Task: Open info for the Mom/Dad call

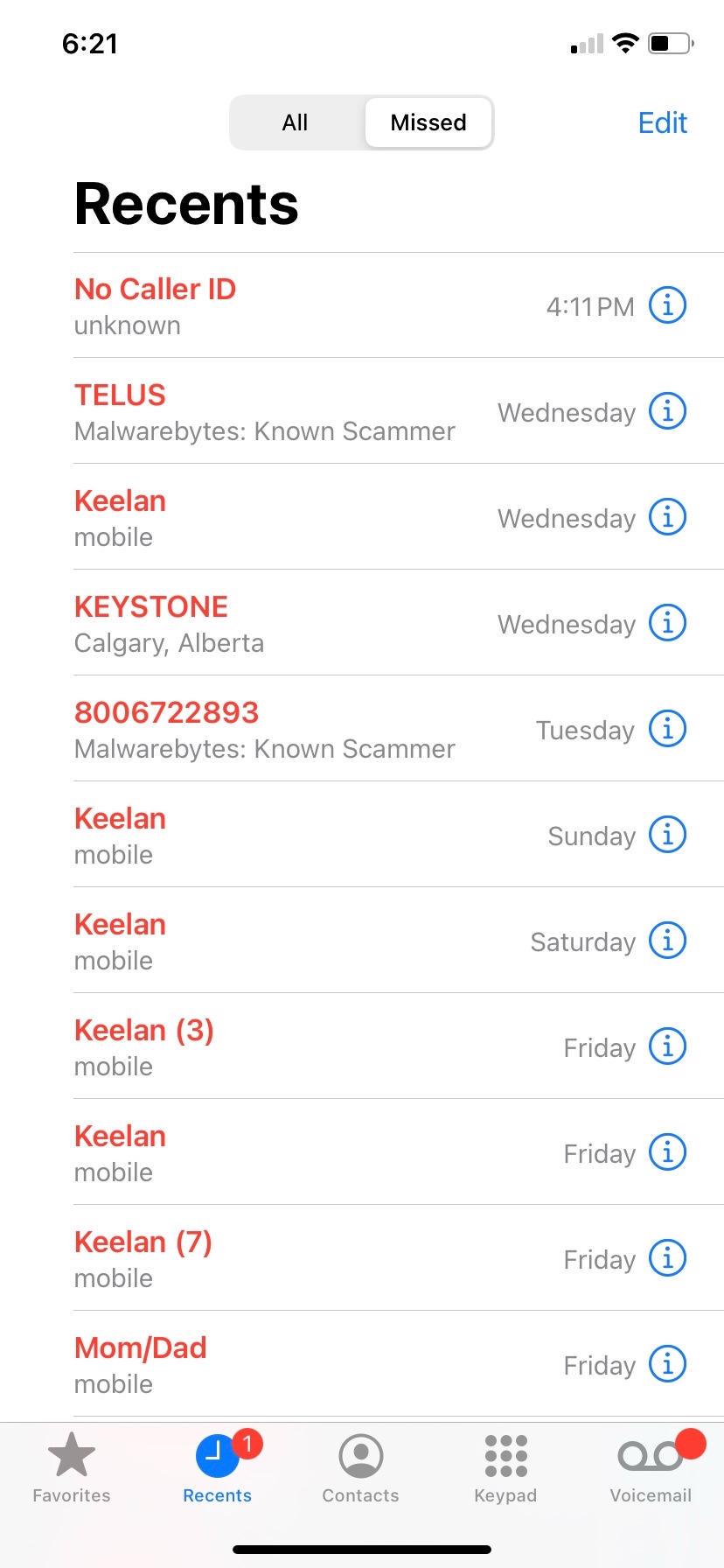Action: [667, 1364]
